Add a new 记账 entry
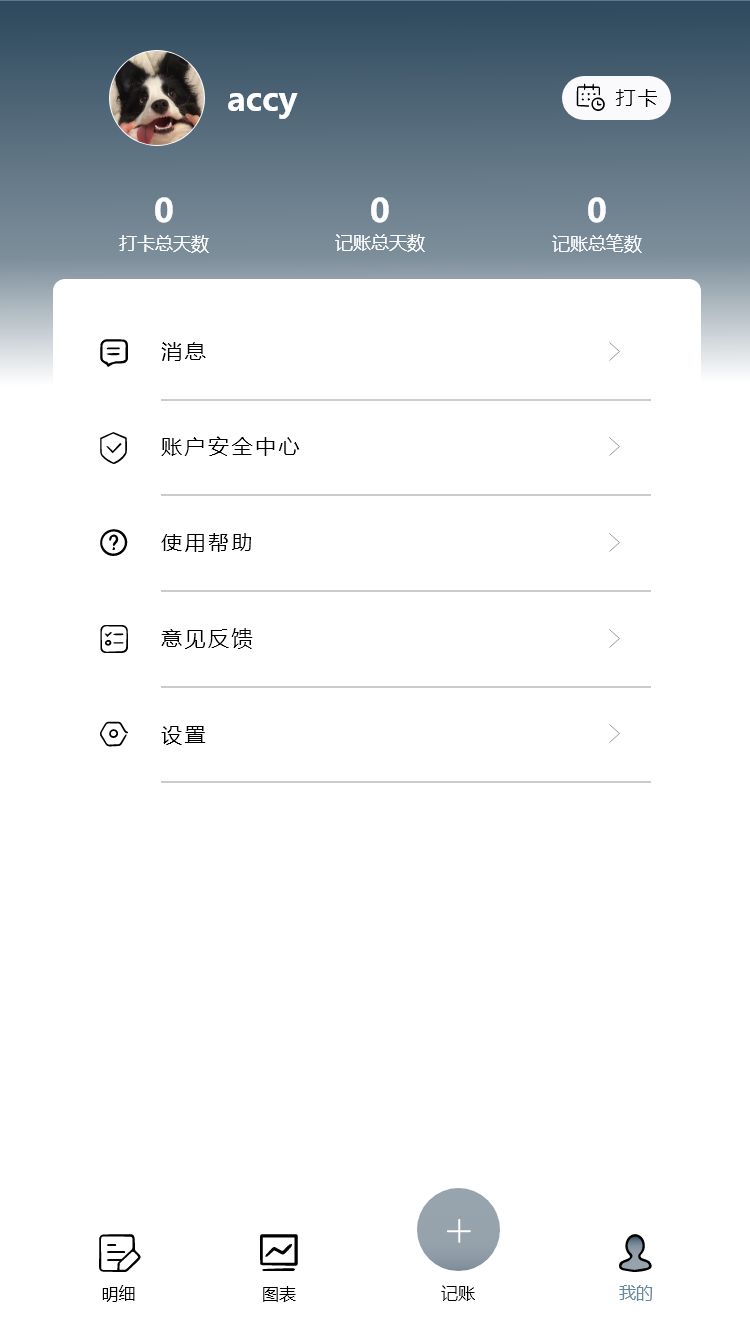750x1334 pixels. coord(458,1231)
